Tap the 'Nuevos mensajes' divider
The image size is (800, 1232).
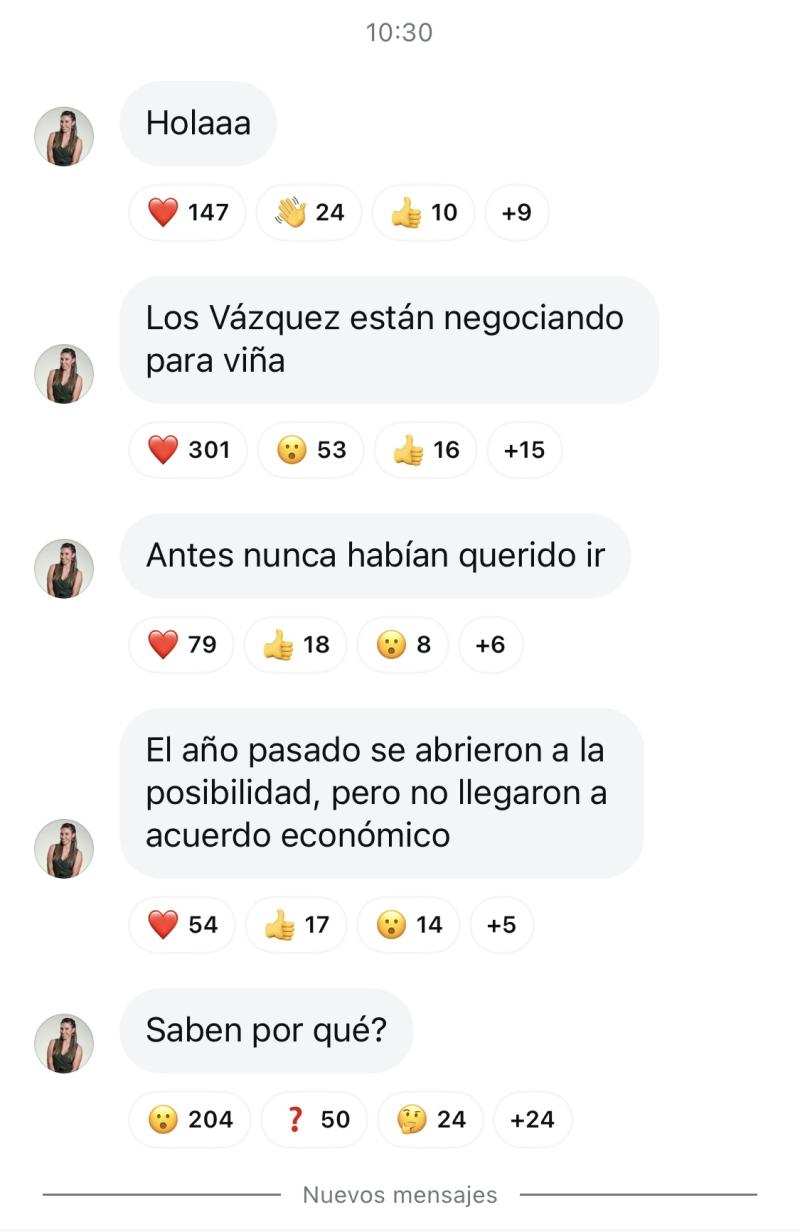tap(399, 1194)
